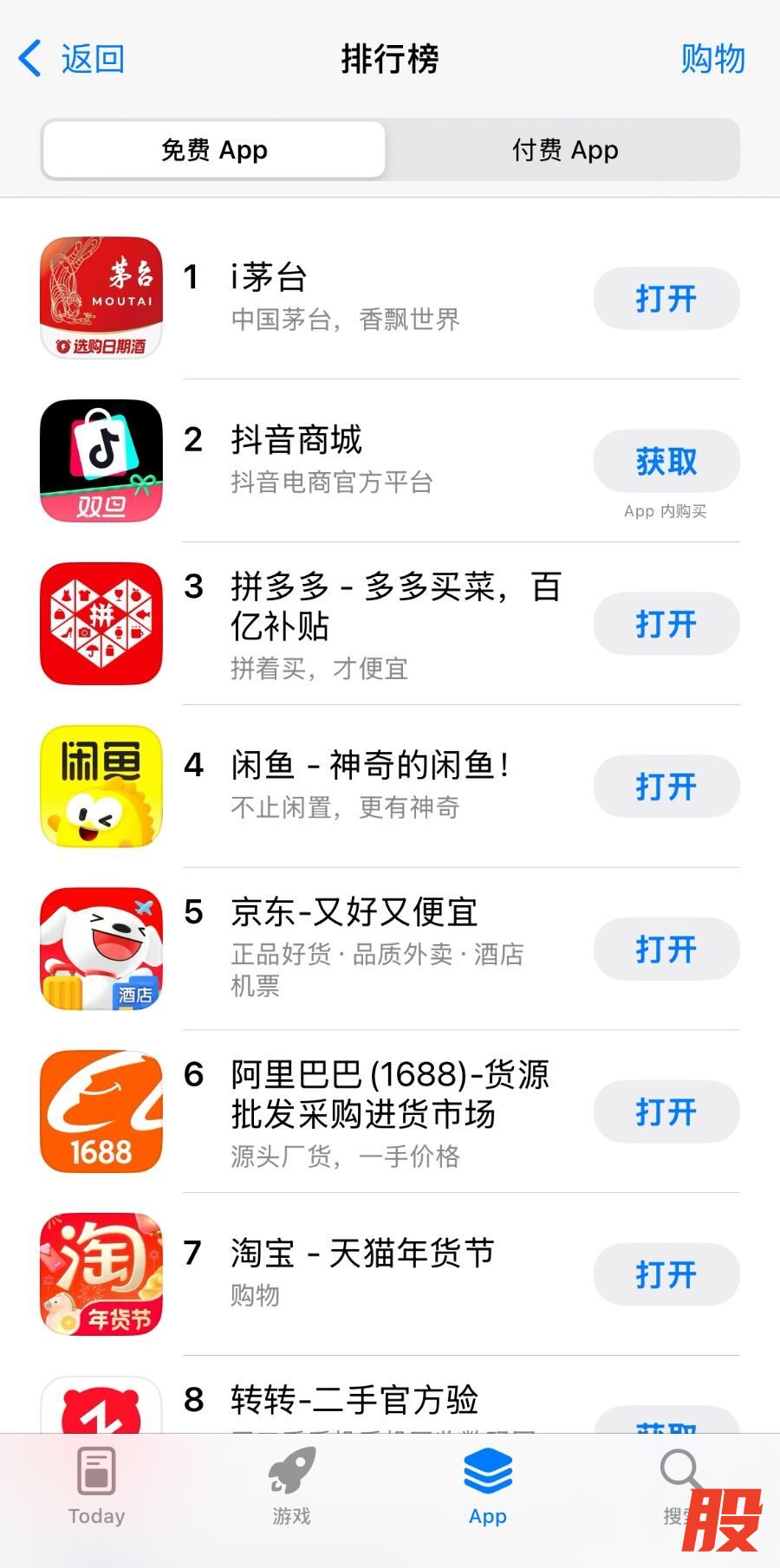
Task: Open 拼多多 with its 打开 button
Action: point(666,624)
